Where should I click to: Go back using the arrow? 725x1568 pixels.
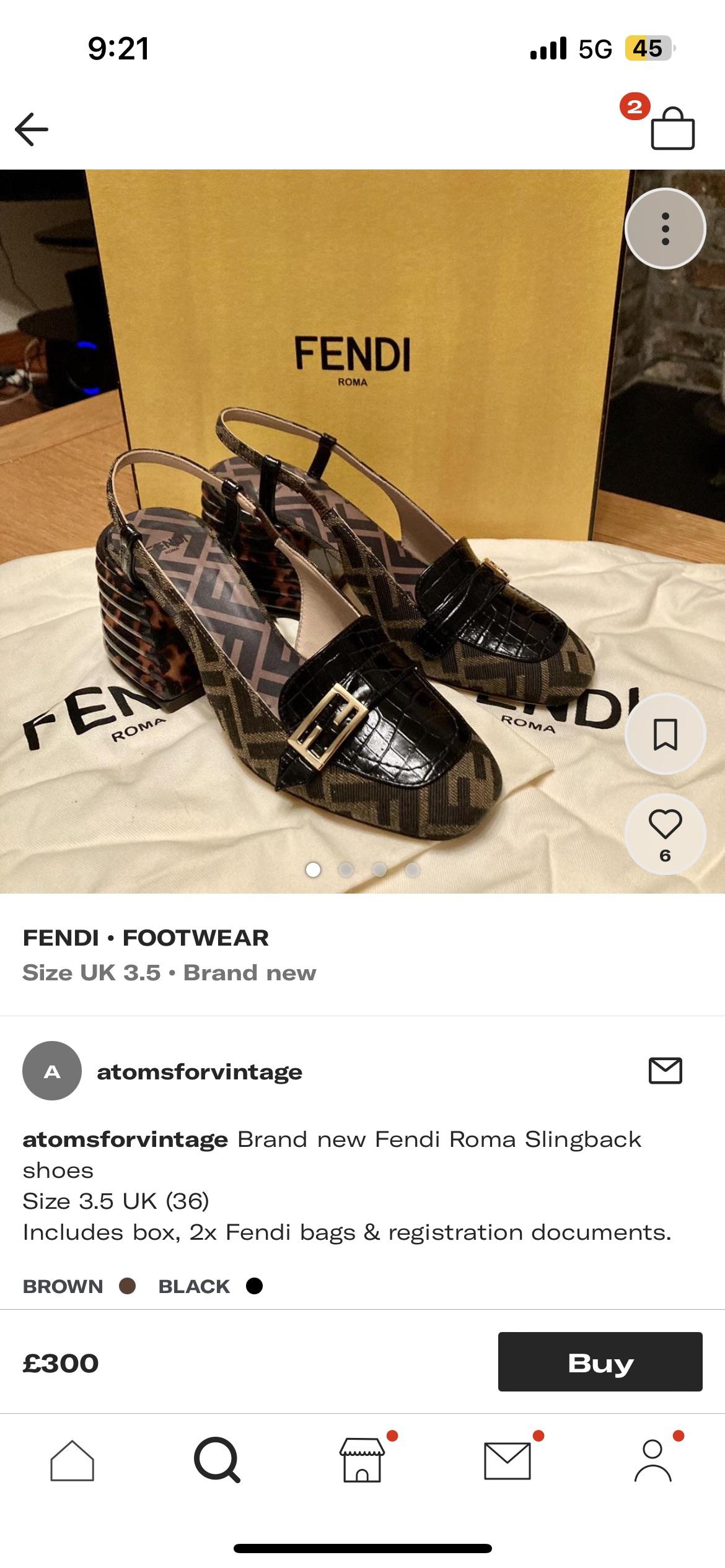coord(32,129)
